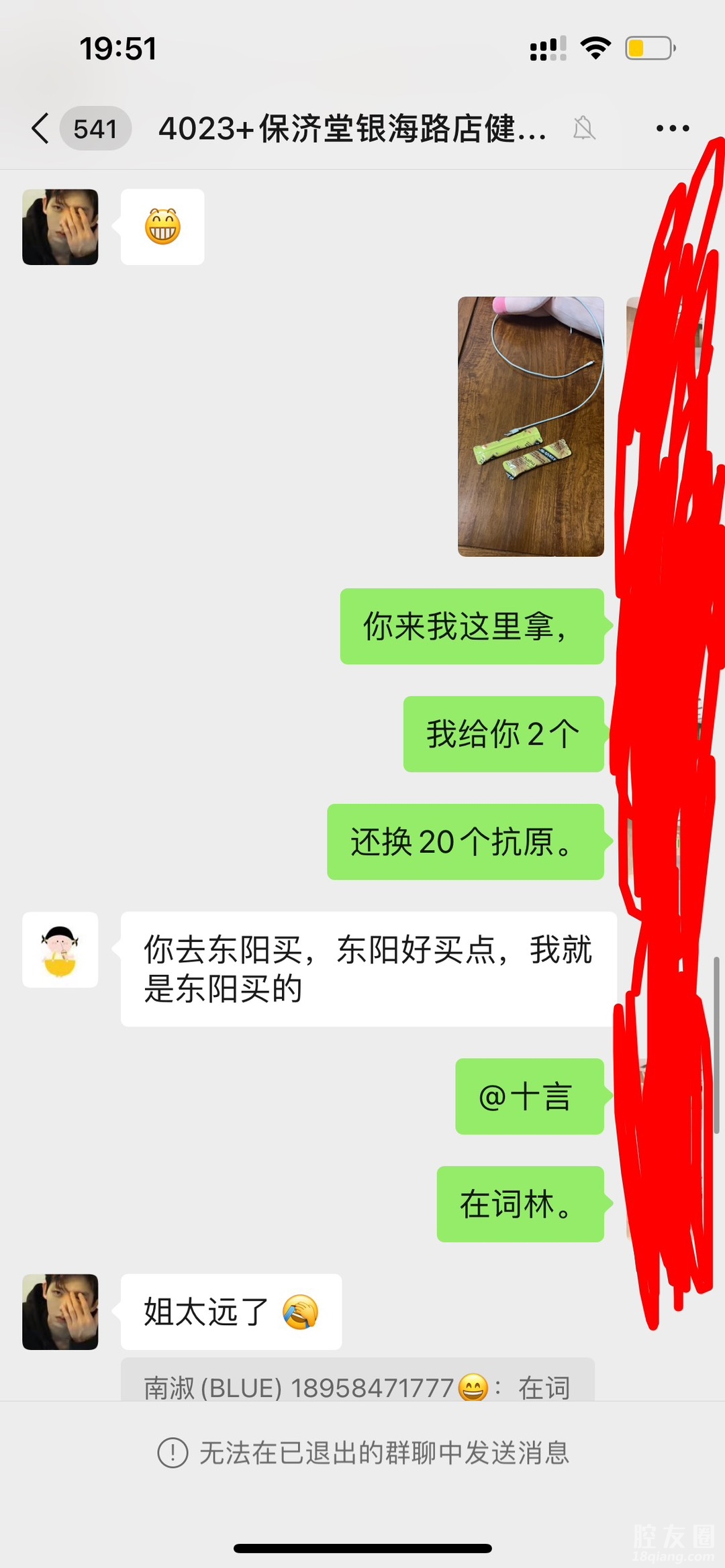Go back to the chat list

click(42, 127)
